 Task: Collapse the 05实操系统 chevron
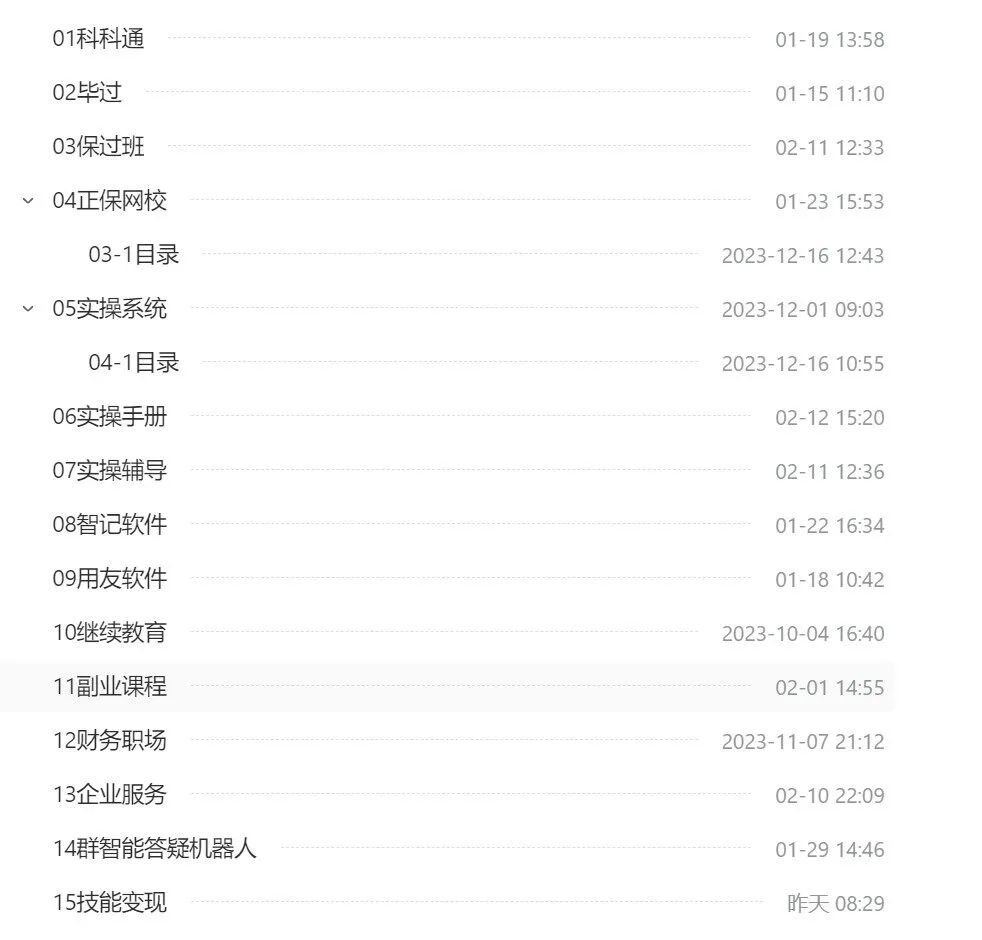(28, 309)
